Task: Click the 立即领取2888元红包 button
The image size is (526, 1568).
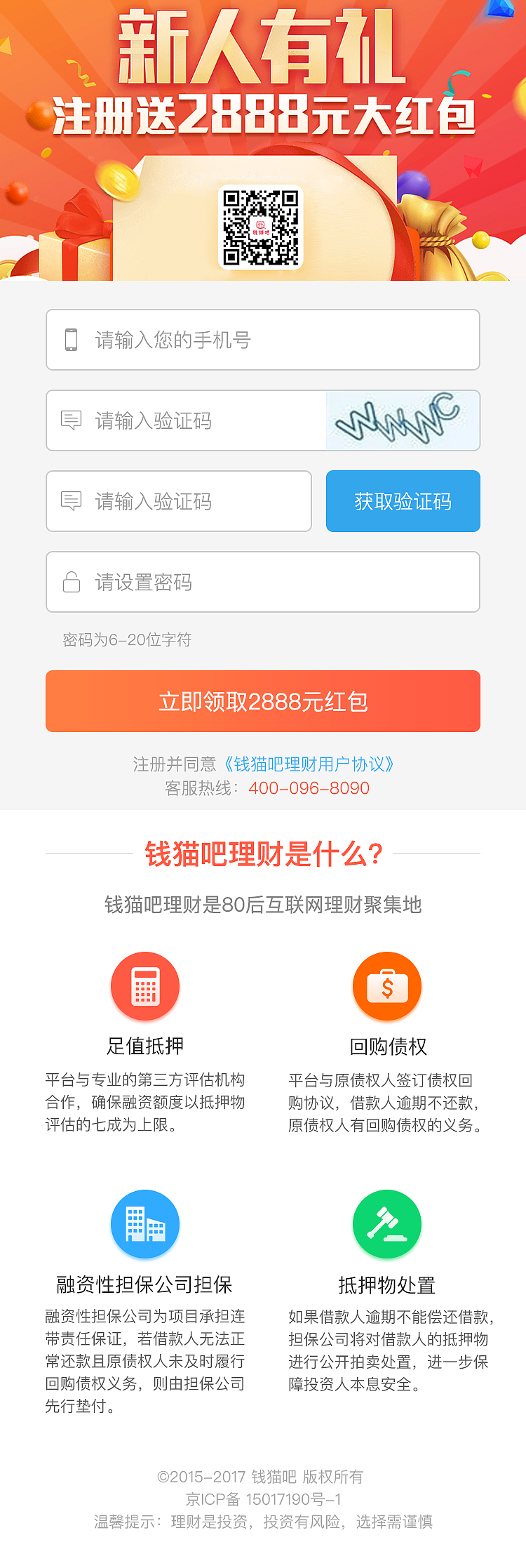Action: point(263,700)
